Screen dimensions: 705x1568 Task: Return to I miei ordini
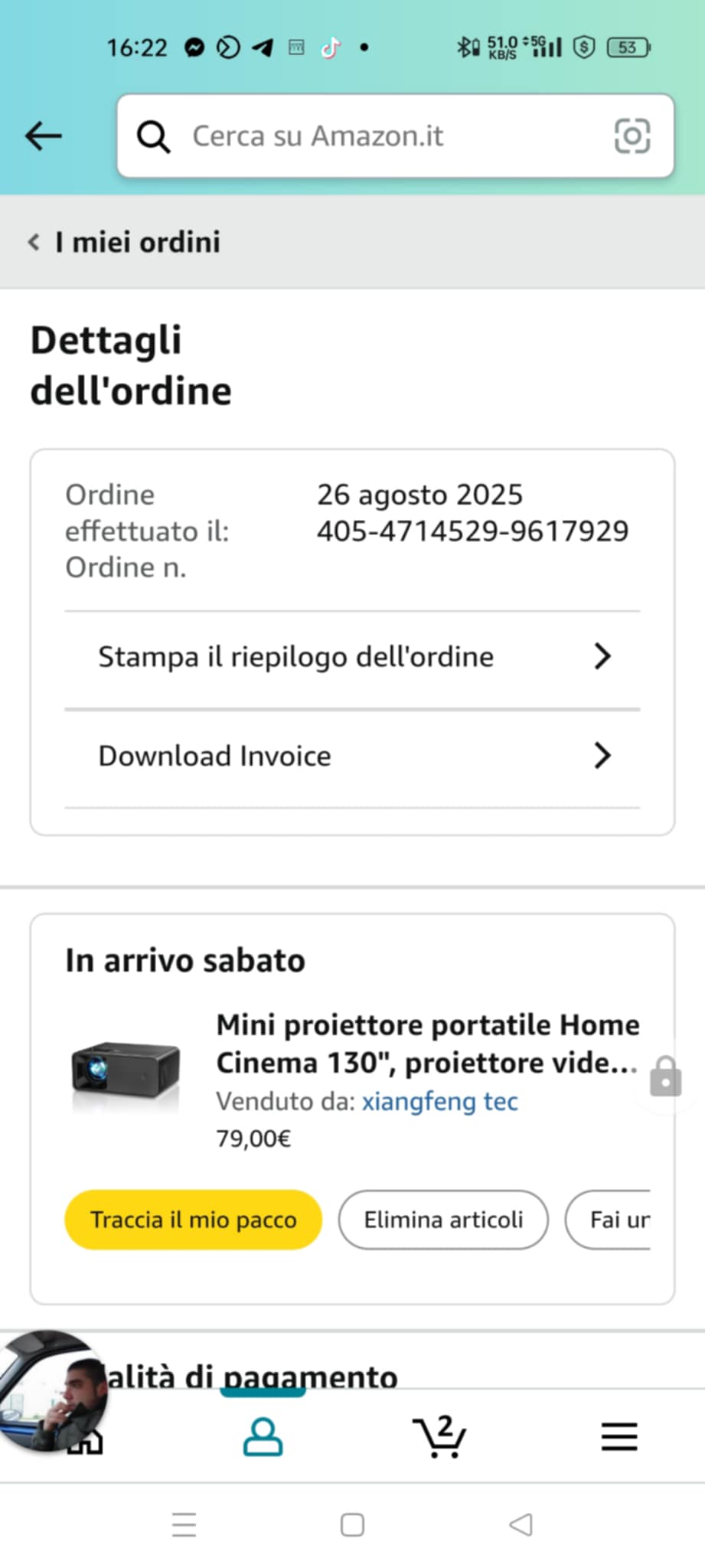pyautogui.click(x=125, y=243)
